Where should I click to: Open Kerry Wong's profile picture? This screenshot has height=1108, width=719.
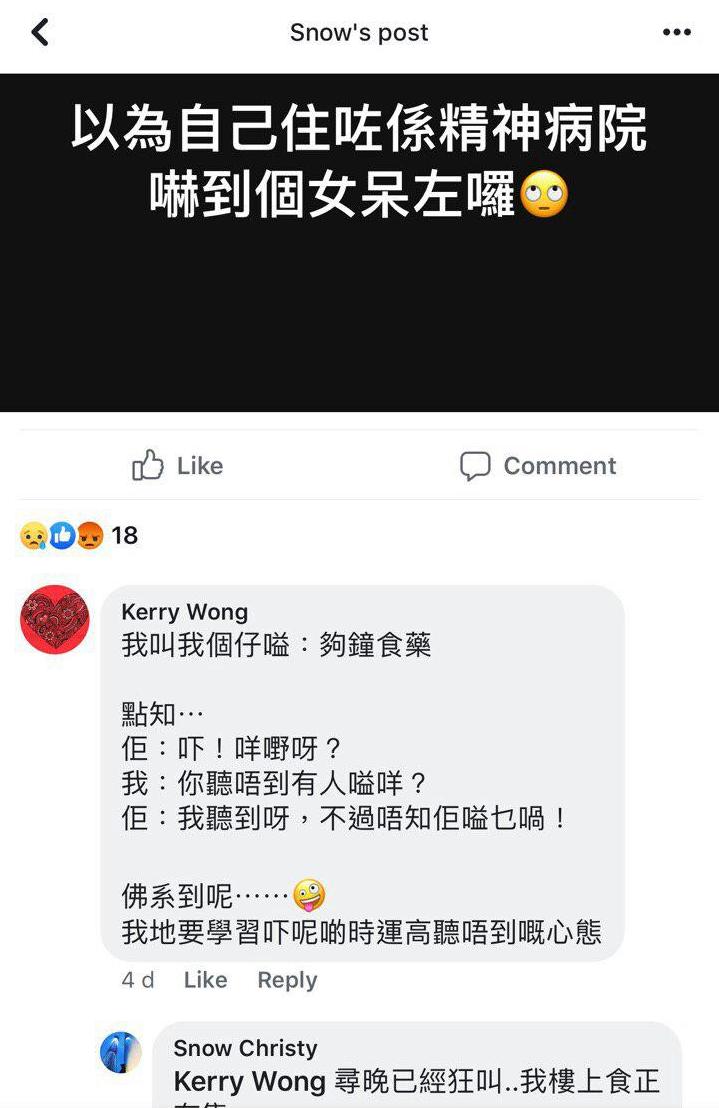(55, 620)
